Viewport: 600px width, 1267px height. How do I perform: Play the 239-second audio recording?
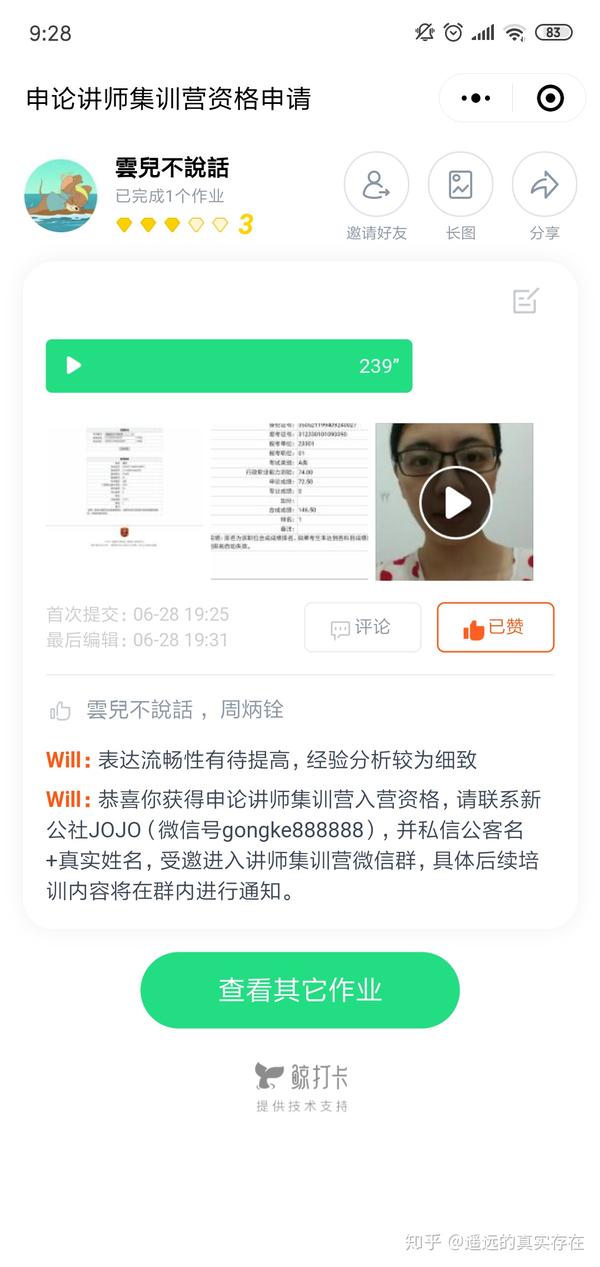[229, 366]
